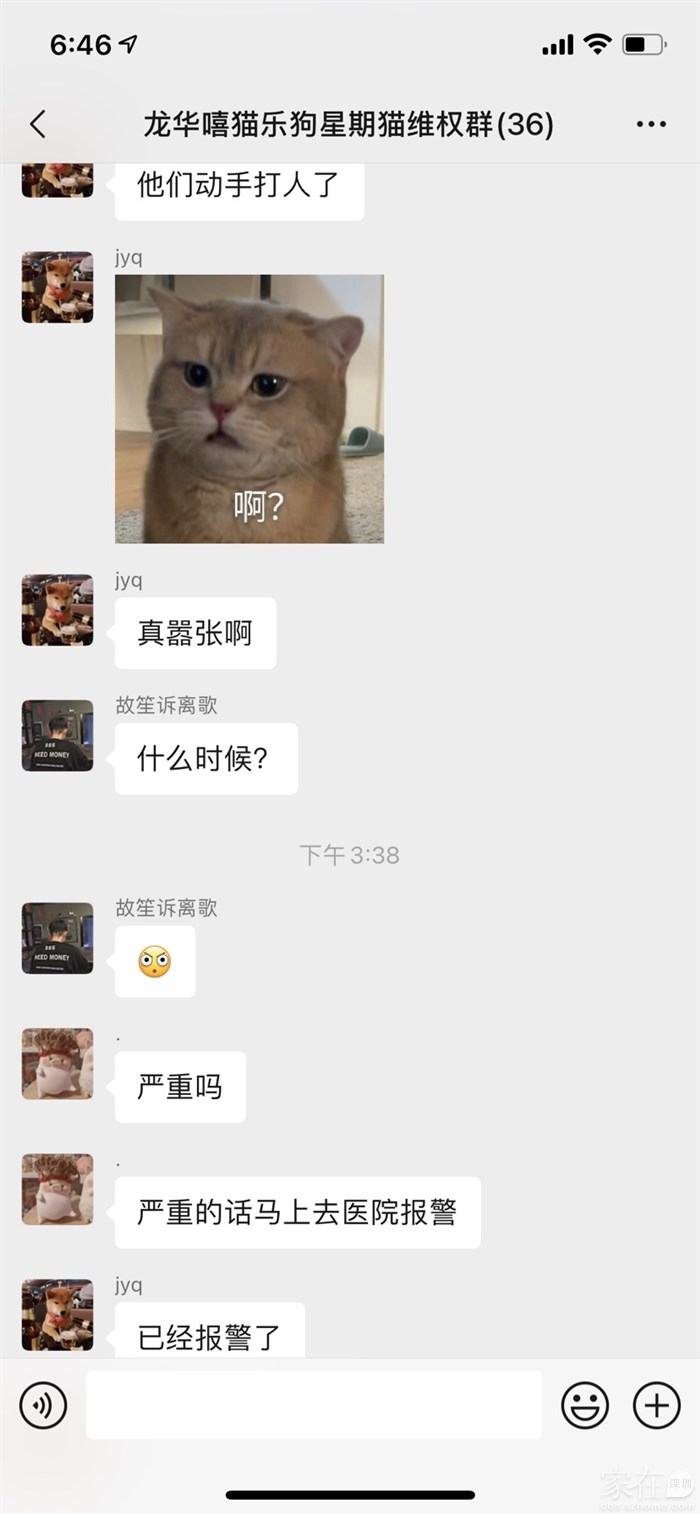
Task: Open 故笙诉离歌's avatar beside 什么时候？
Action: (58, 736)
